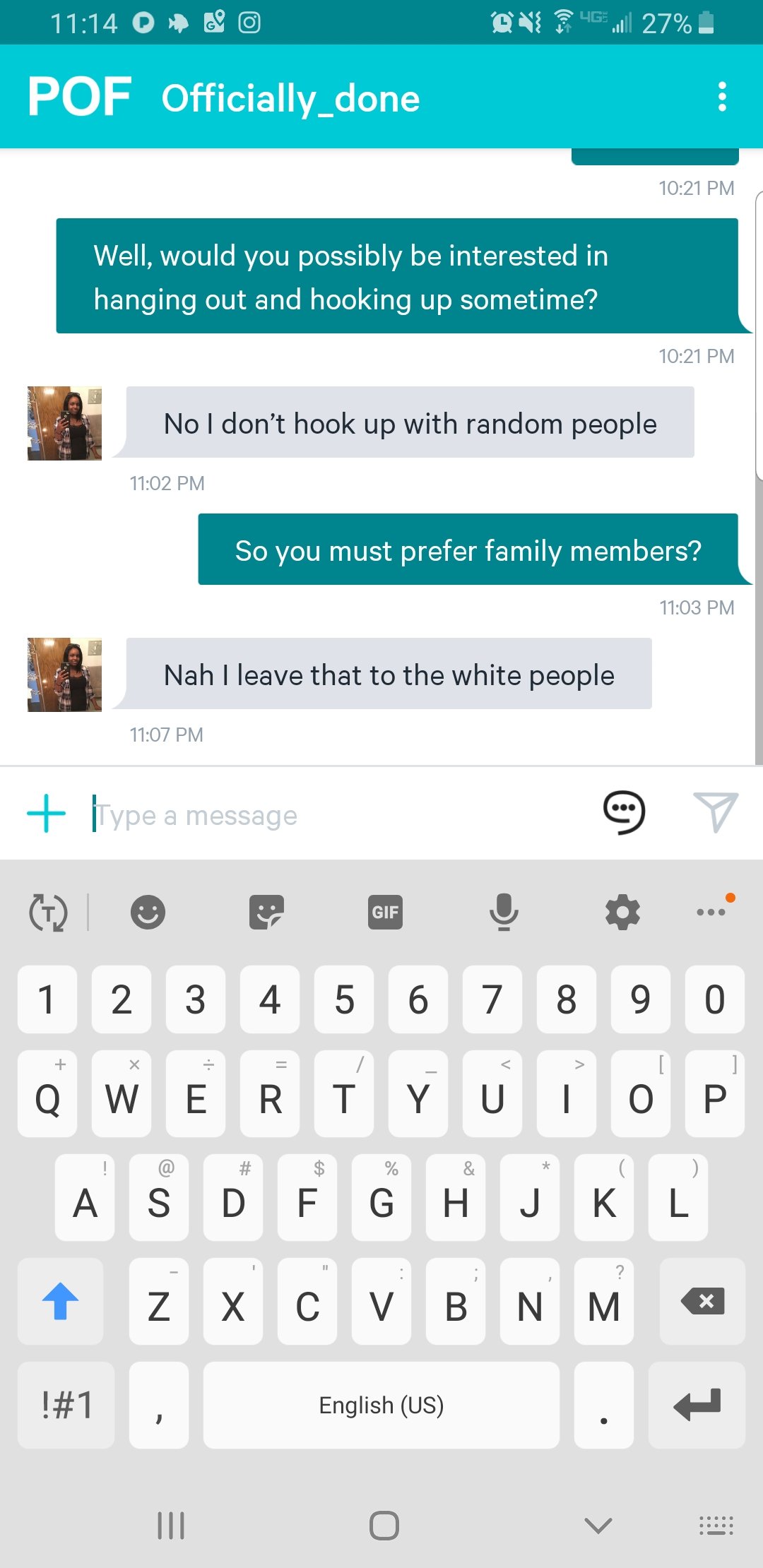Open the emoji picker on keyboard
Image resolution: width=763 pixels, height=1568 pixels.
pyautogui.click(x=148, y=912)
